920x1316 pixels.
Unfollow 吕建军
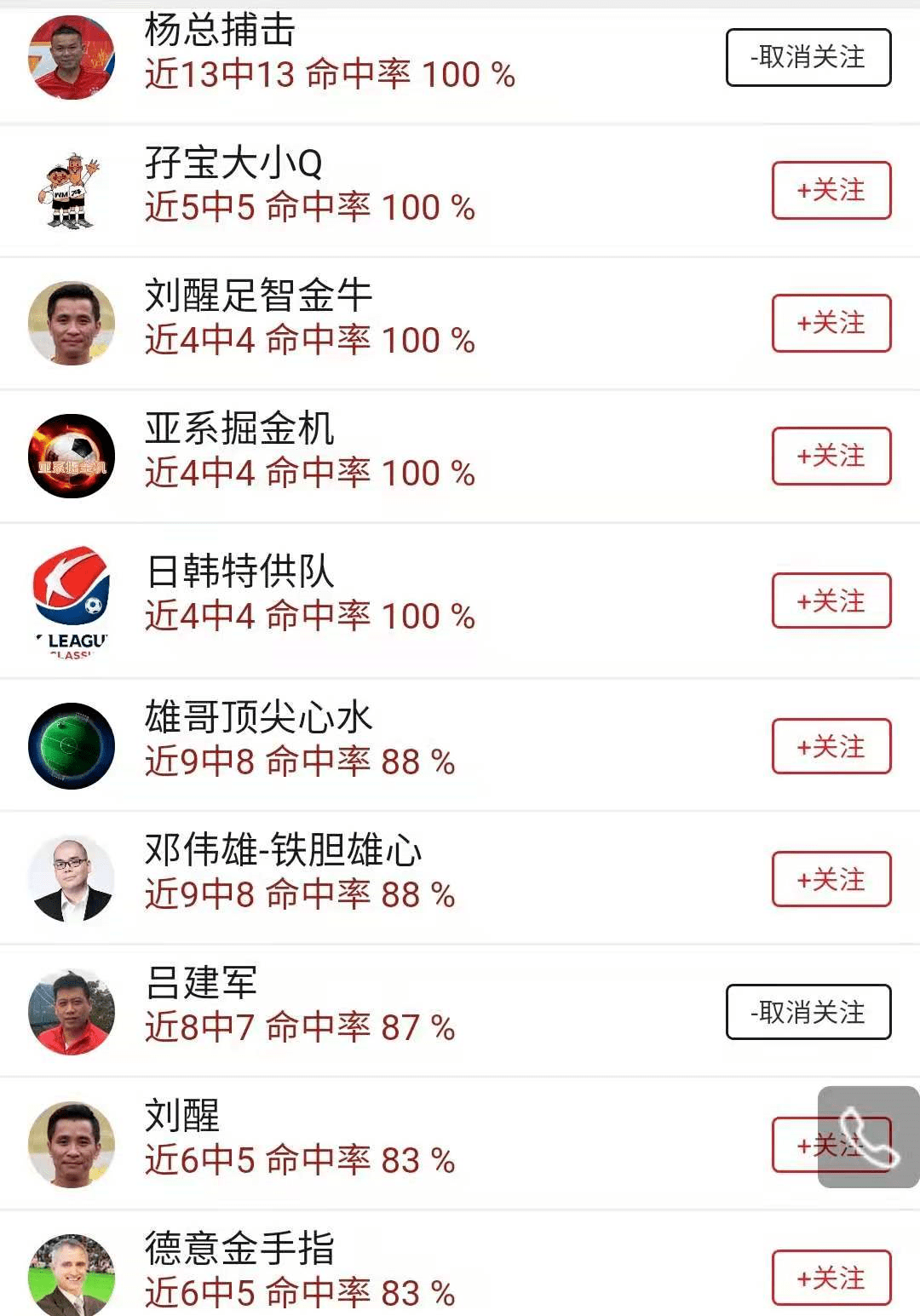(x=808, y=1012)
